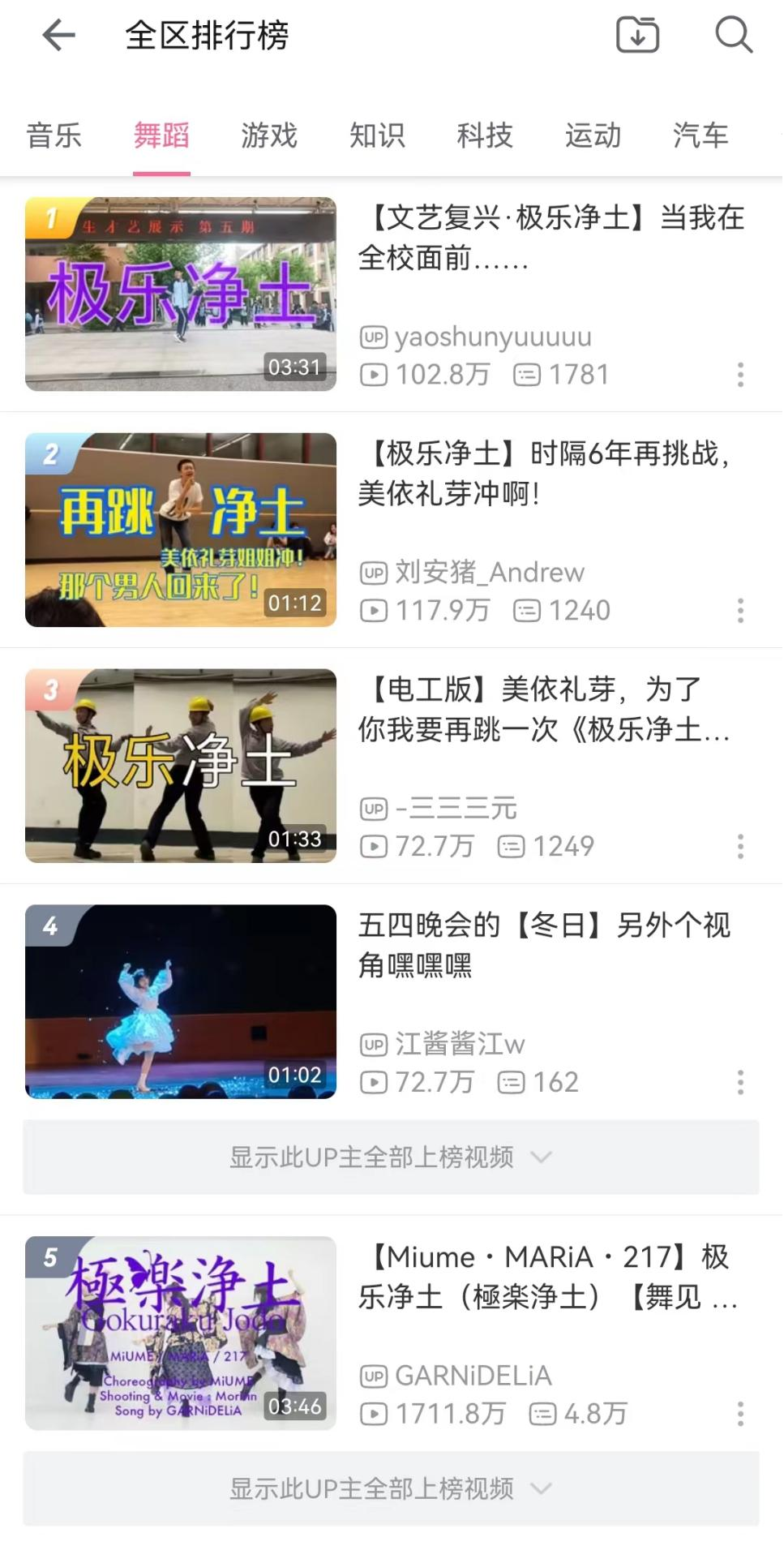The width and height of the screenshot is (784, 1546).
Task: Play the rank 2 video by 刘安猪_Andrew
Action: 181,530
